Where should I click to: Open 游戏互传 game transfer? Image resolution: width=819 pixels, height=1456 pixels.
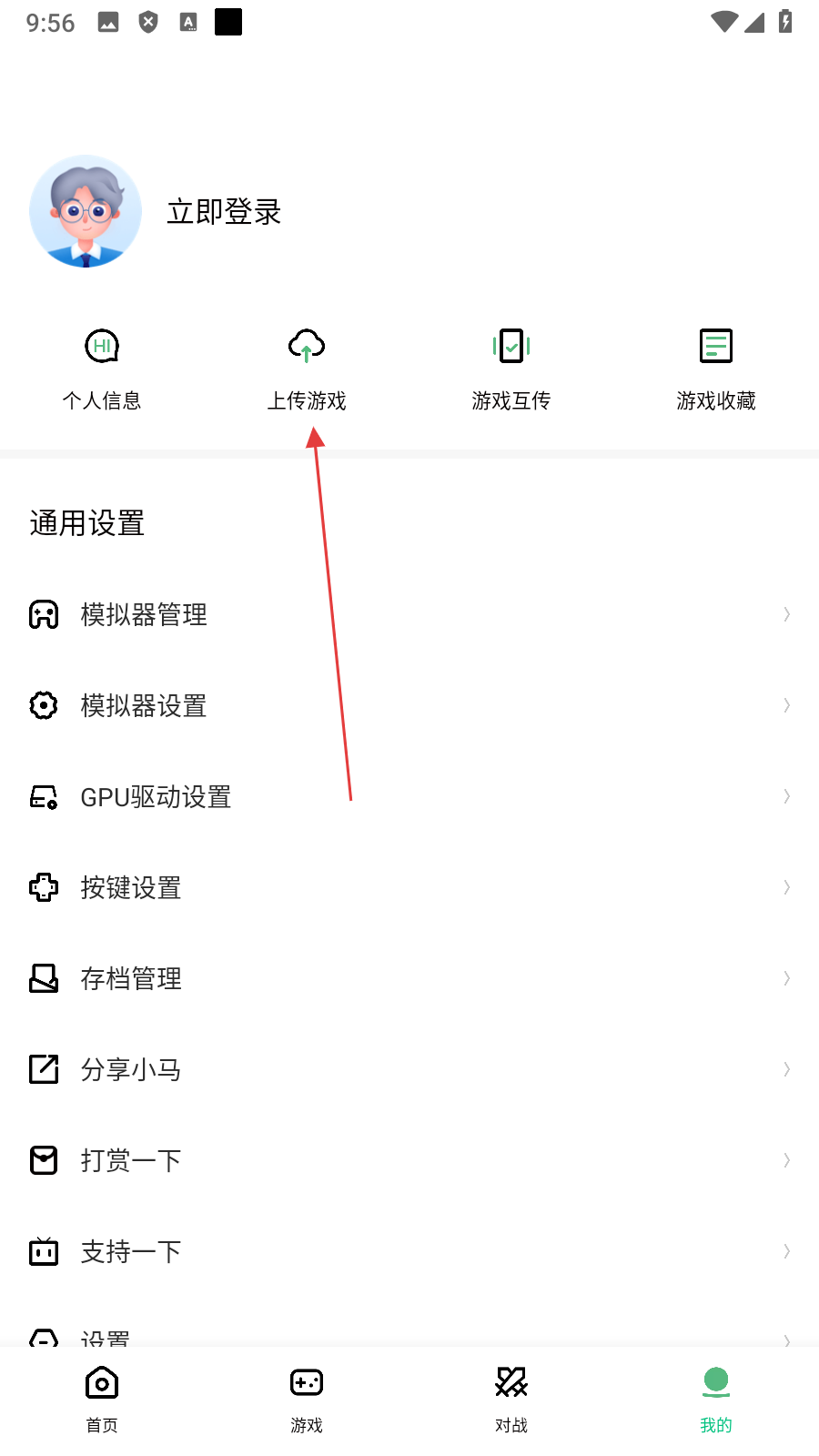pyautogui.click(x=511, y=369)
